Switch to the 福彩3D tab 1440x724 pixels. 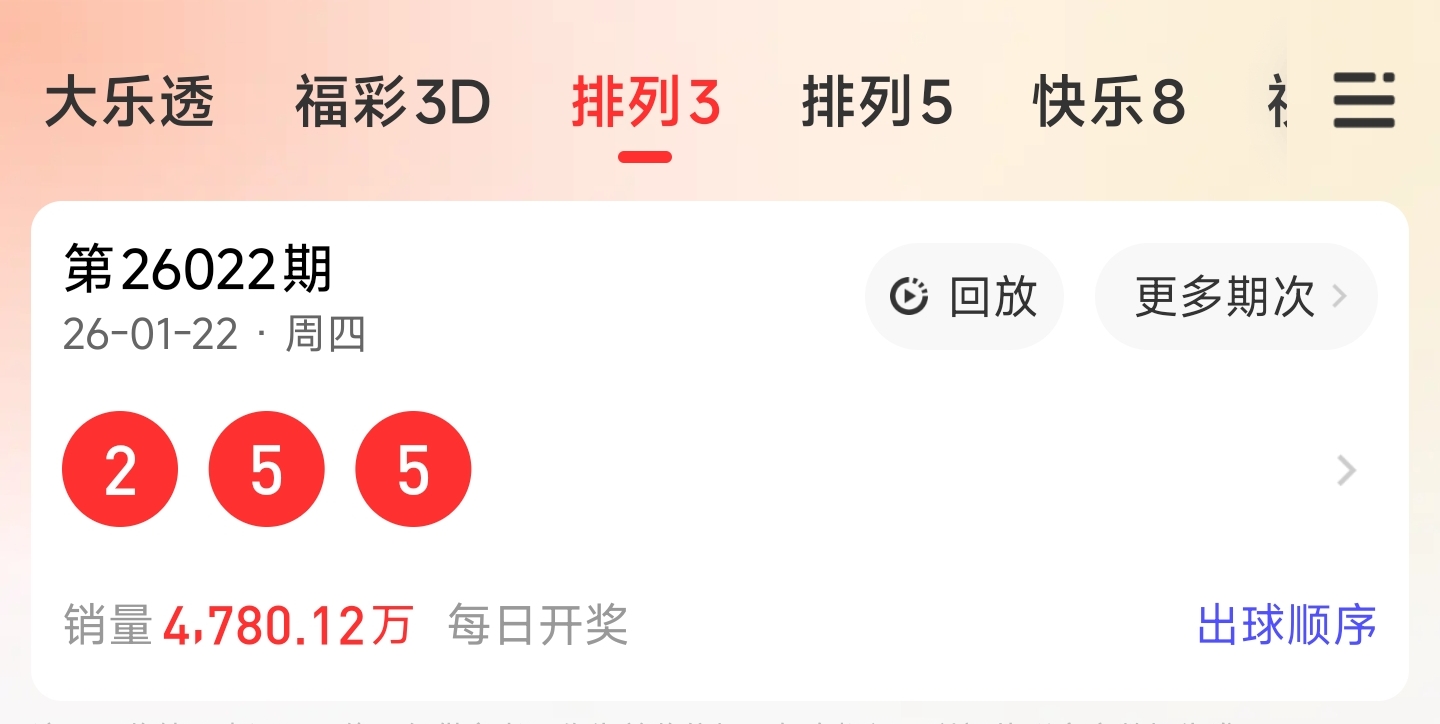point(392,102)
